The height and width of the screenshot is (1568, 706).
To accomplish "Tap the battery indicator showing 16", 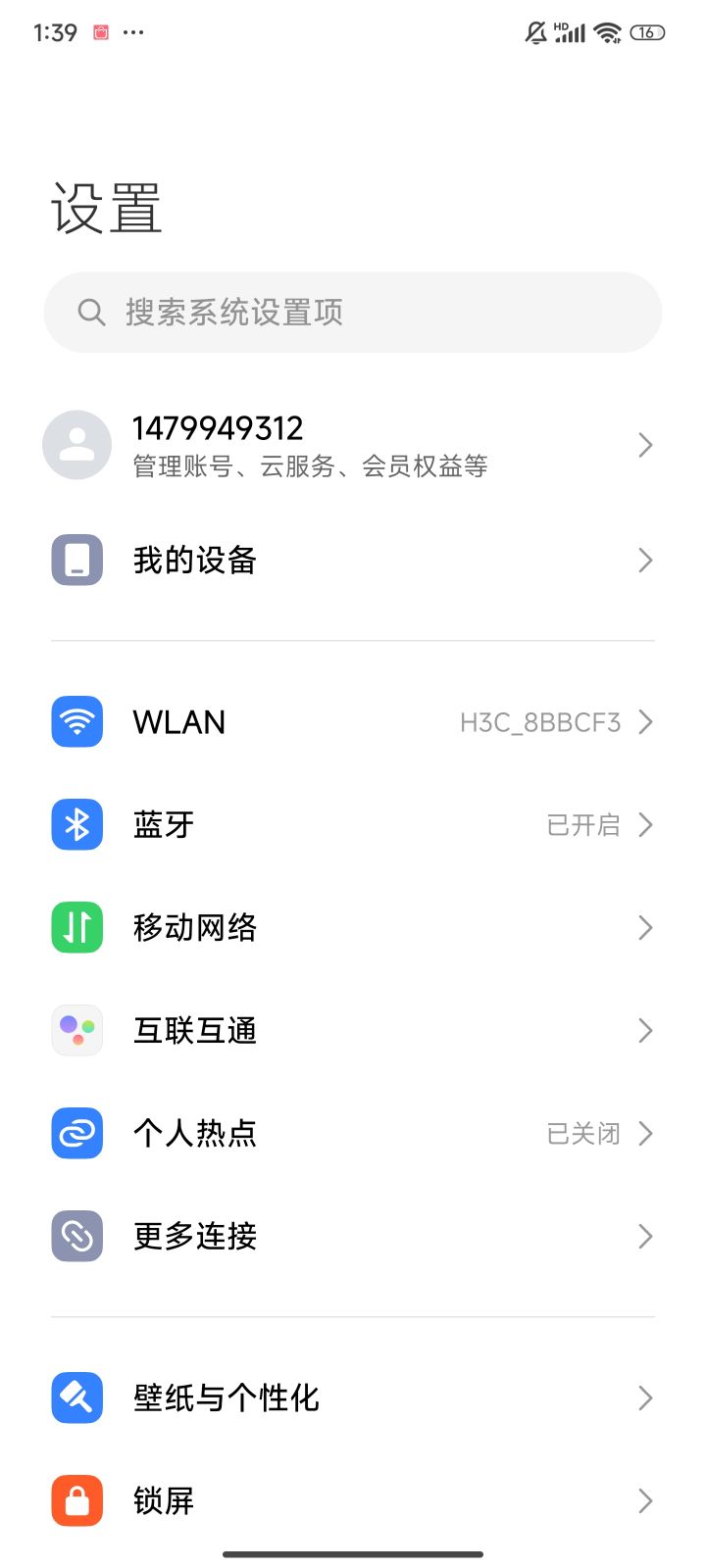I will point(645,31).
